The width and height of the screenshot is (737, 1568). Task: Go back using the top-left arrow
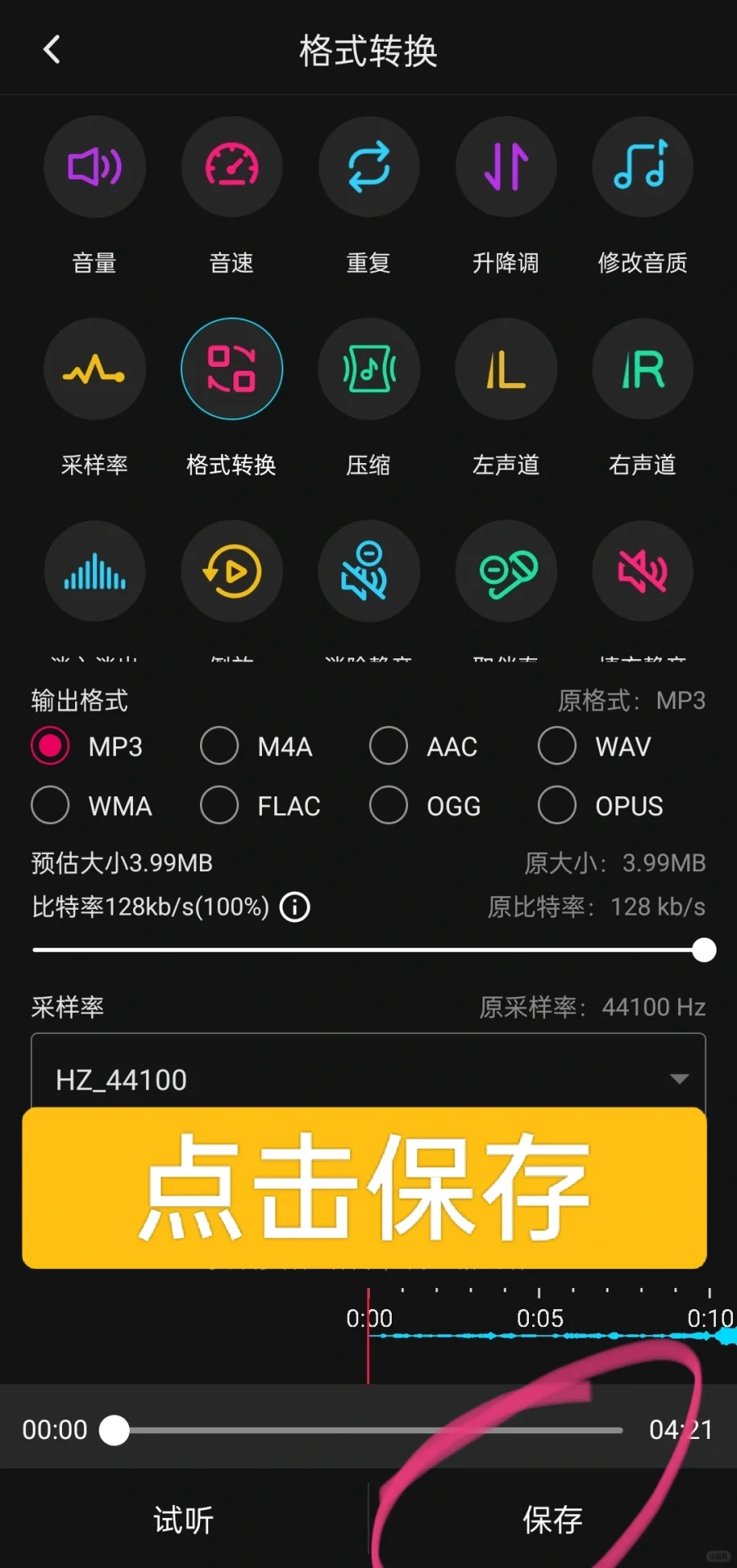click(x=51, y=50)
